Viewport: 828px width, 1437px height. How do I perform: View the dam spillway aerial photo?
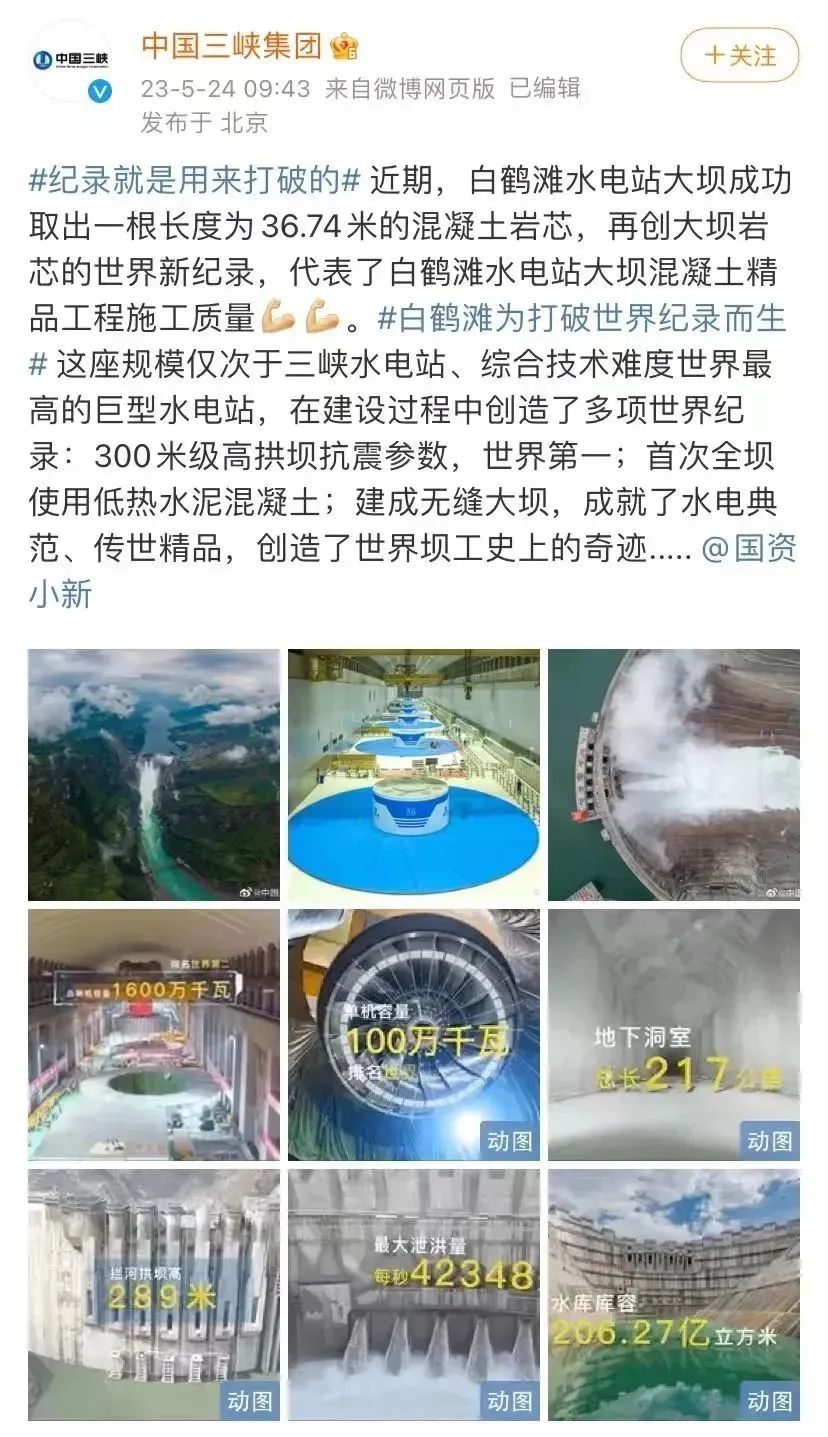674,775
